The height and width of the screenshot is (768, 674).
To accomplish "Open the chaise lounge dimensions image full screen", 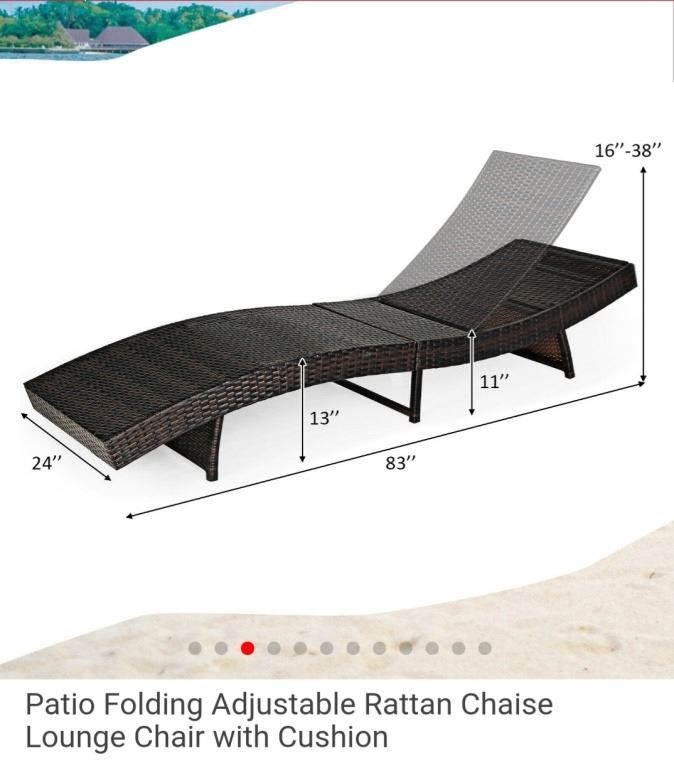I will tap(337, 330).
